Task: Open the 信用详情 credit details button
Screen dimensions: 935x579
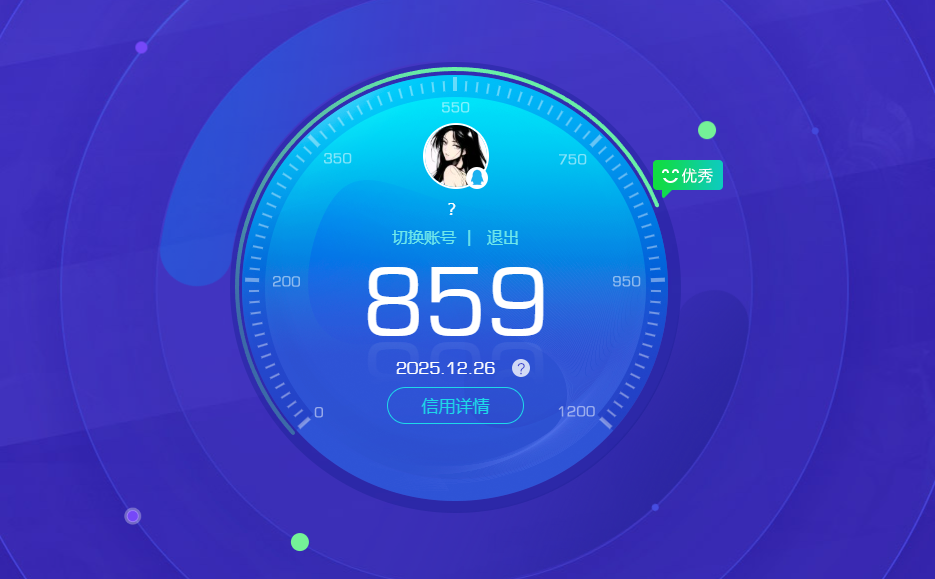Action: 455,406
